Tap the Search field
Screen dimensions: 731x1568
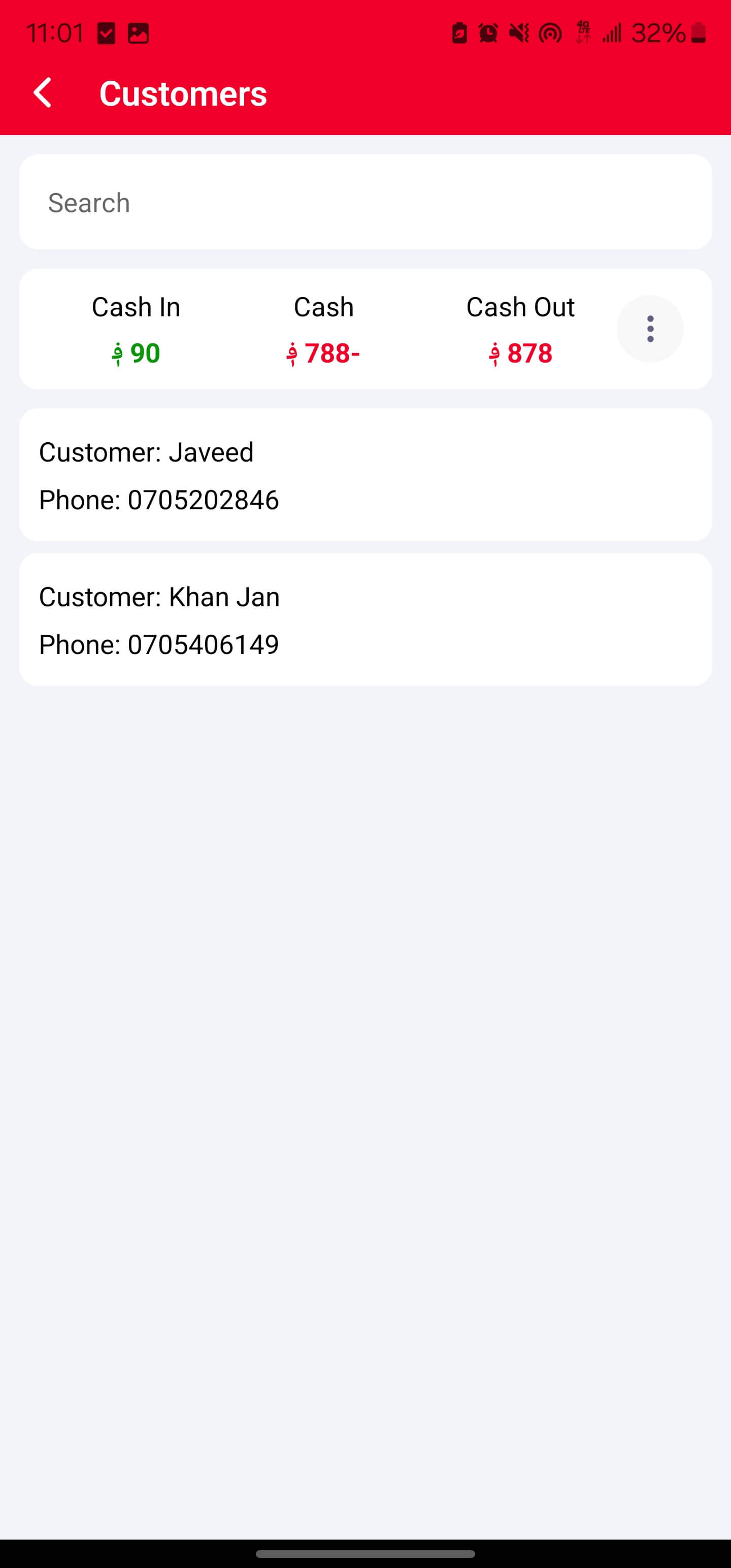coord(365,202)
